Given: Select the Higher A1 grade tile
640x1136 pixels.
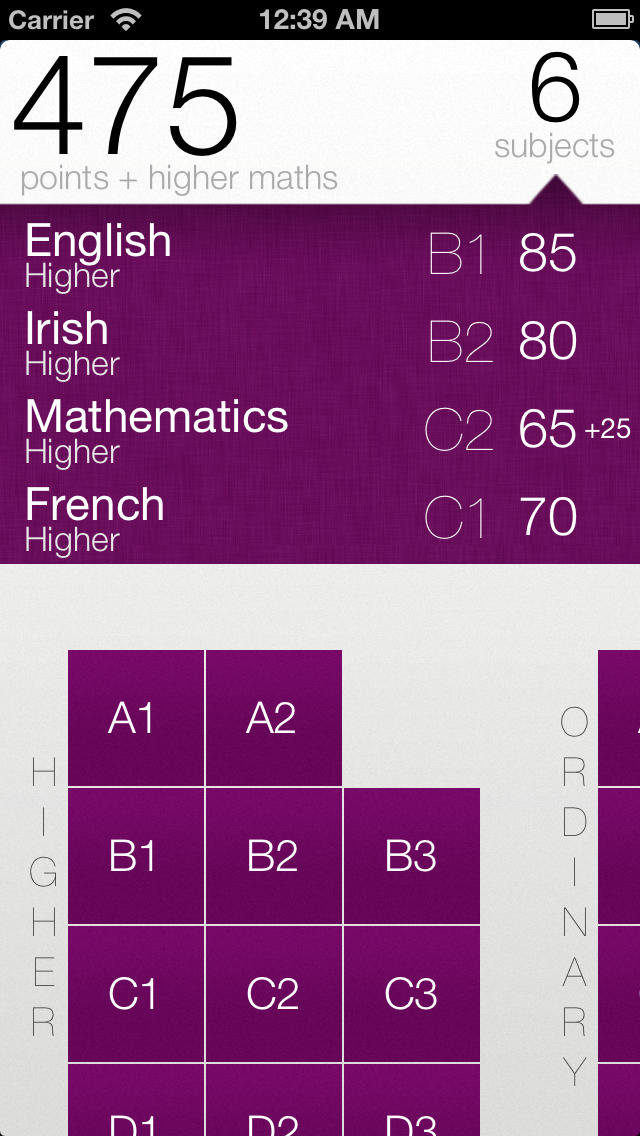Looking at the screenshot, I should 136,717.
